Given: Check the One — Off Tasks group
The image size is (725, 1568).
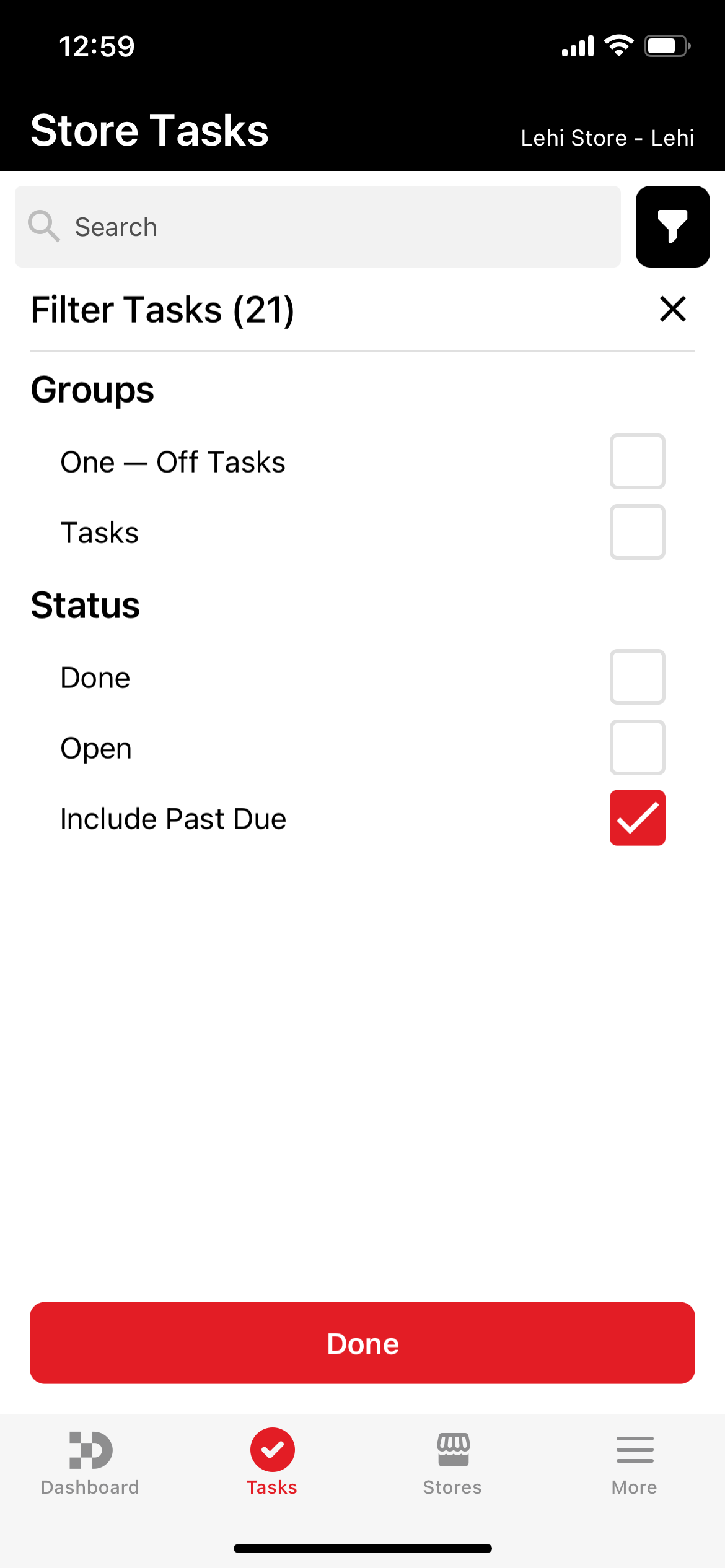Looking at the screenshot, I should click(x=637, y=461).
